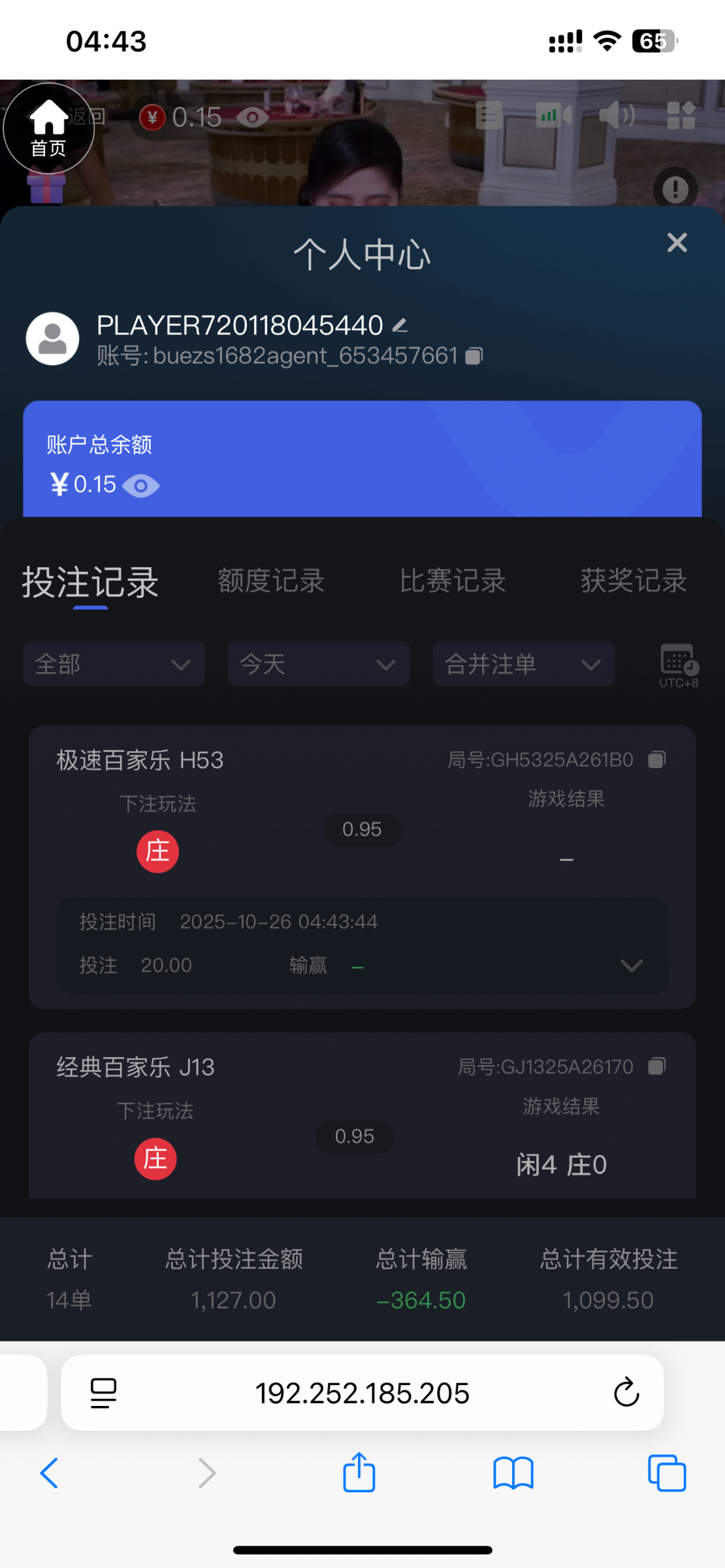The height and width of the screenshot is (1568, 725).
Task: Tap the exclamation alert icon on video
Action: 675,189
